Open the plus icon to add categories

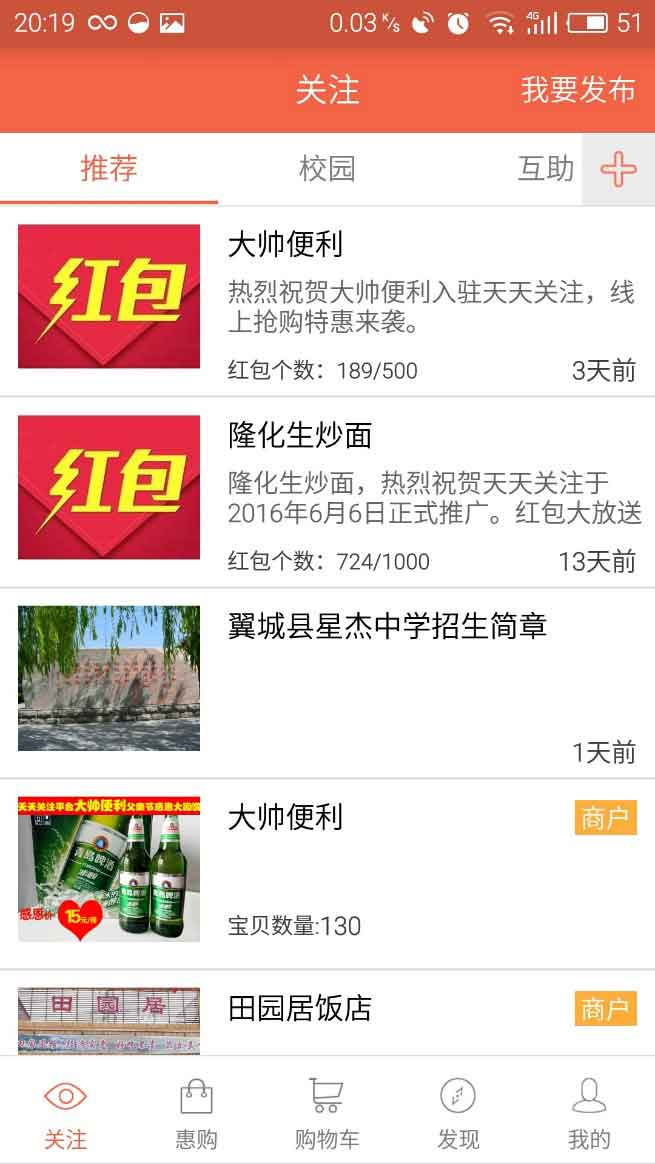pos(618,169)
